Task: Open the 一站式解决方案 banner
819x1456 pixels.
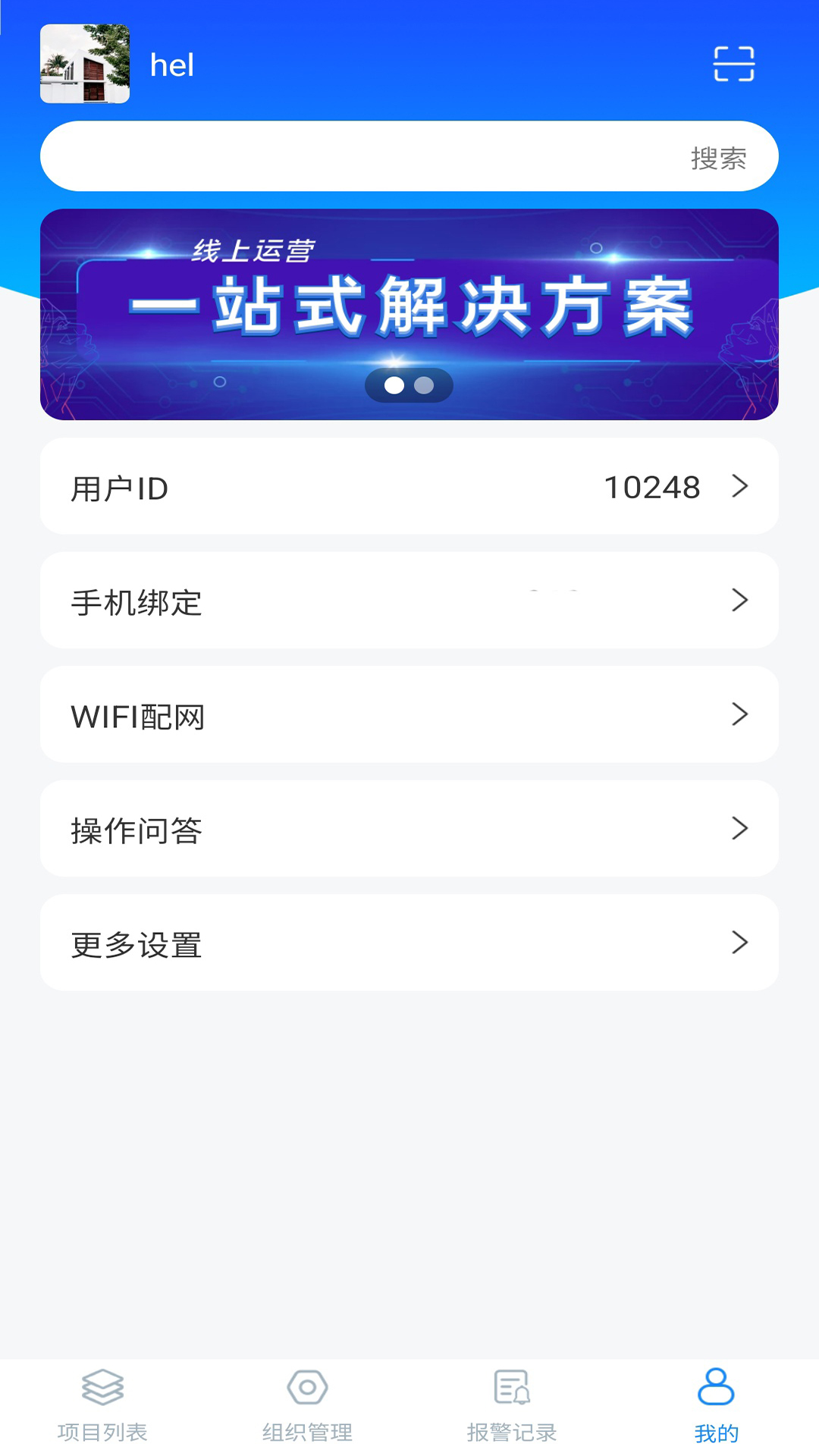Action: [409, 311]
